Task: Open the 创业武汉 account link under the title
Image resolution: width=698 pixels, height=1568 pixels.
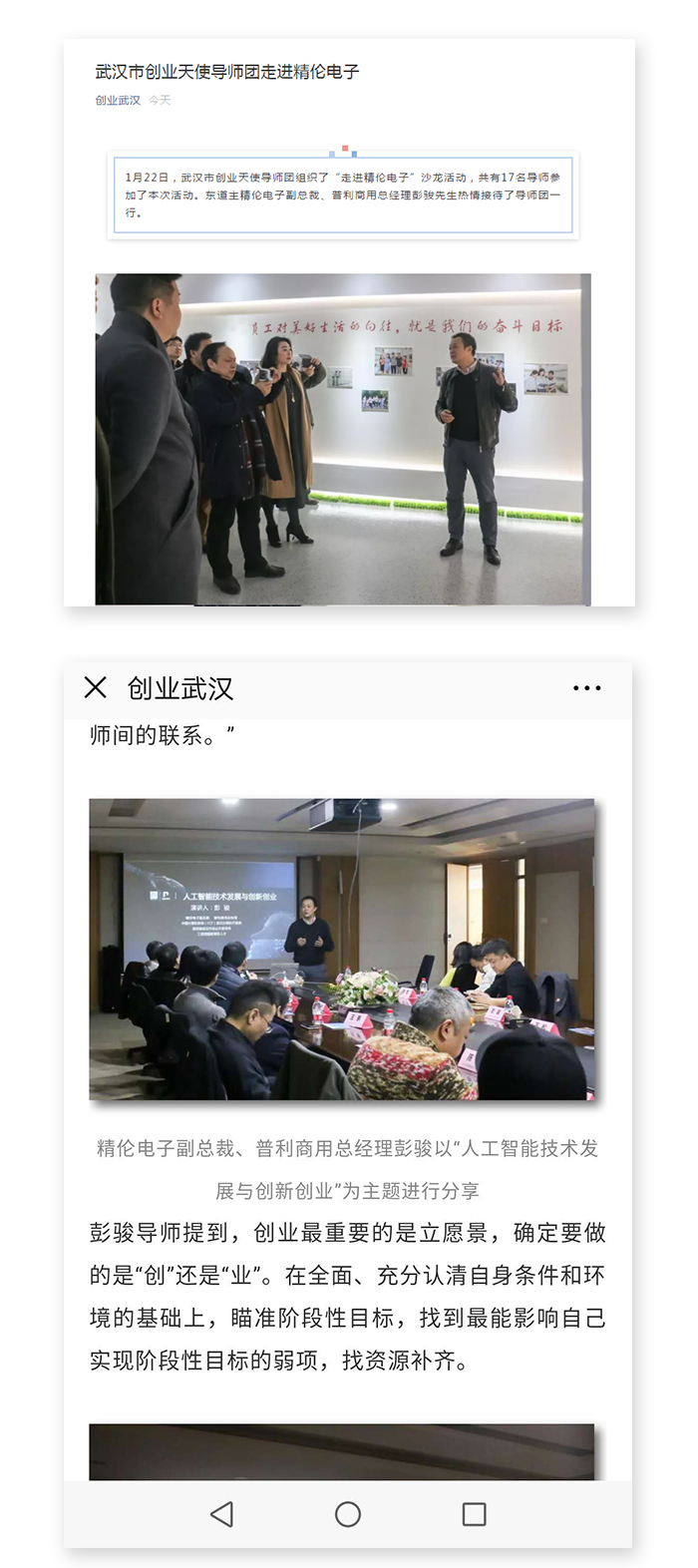Action: coord(118,100)
